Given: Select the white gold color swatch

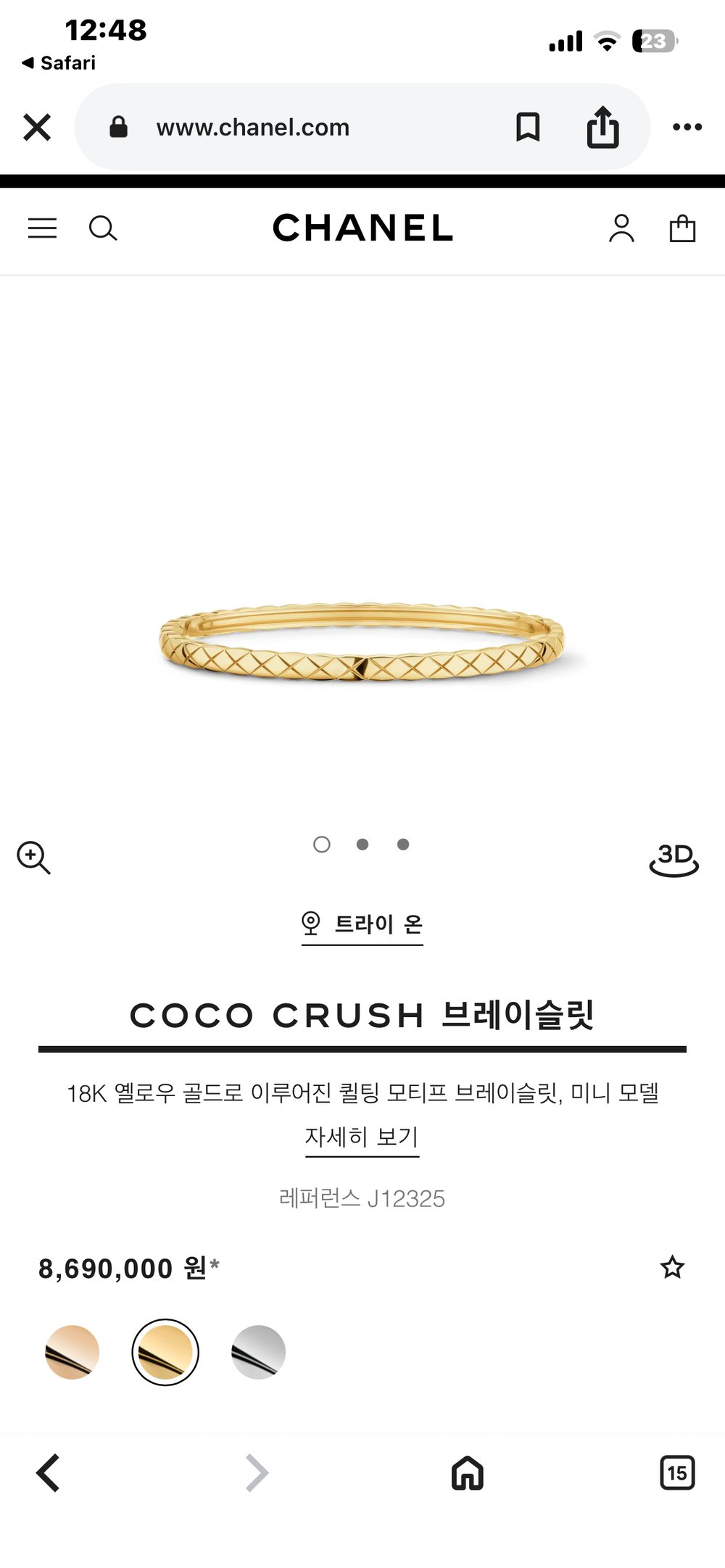Looking at the screenshot, I should 258,1352.
